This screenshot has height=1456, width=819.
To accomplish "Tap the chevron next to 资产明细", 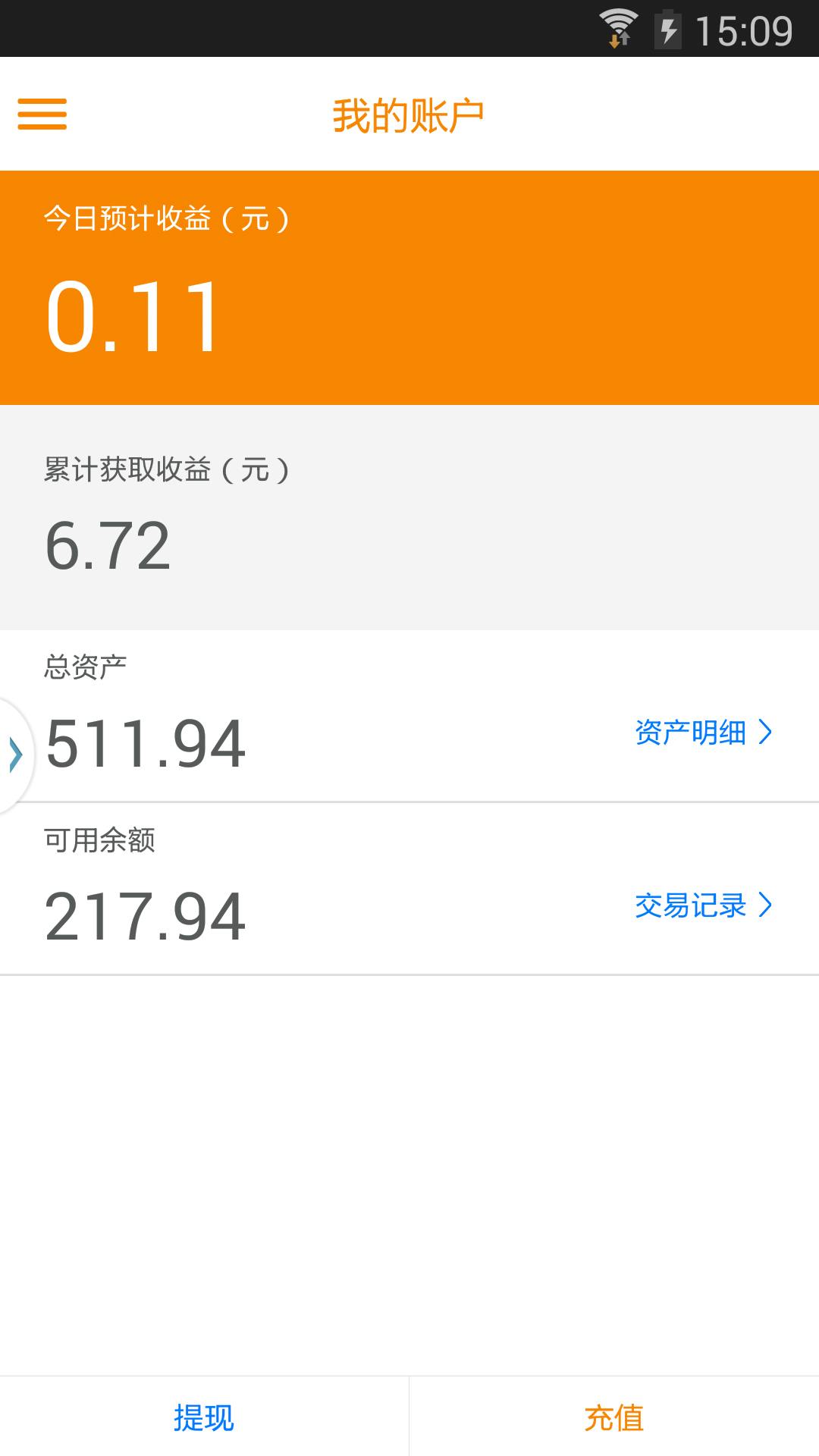I will (767, 733).
